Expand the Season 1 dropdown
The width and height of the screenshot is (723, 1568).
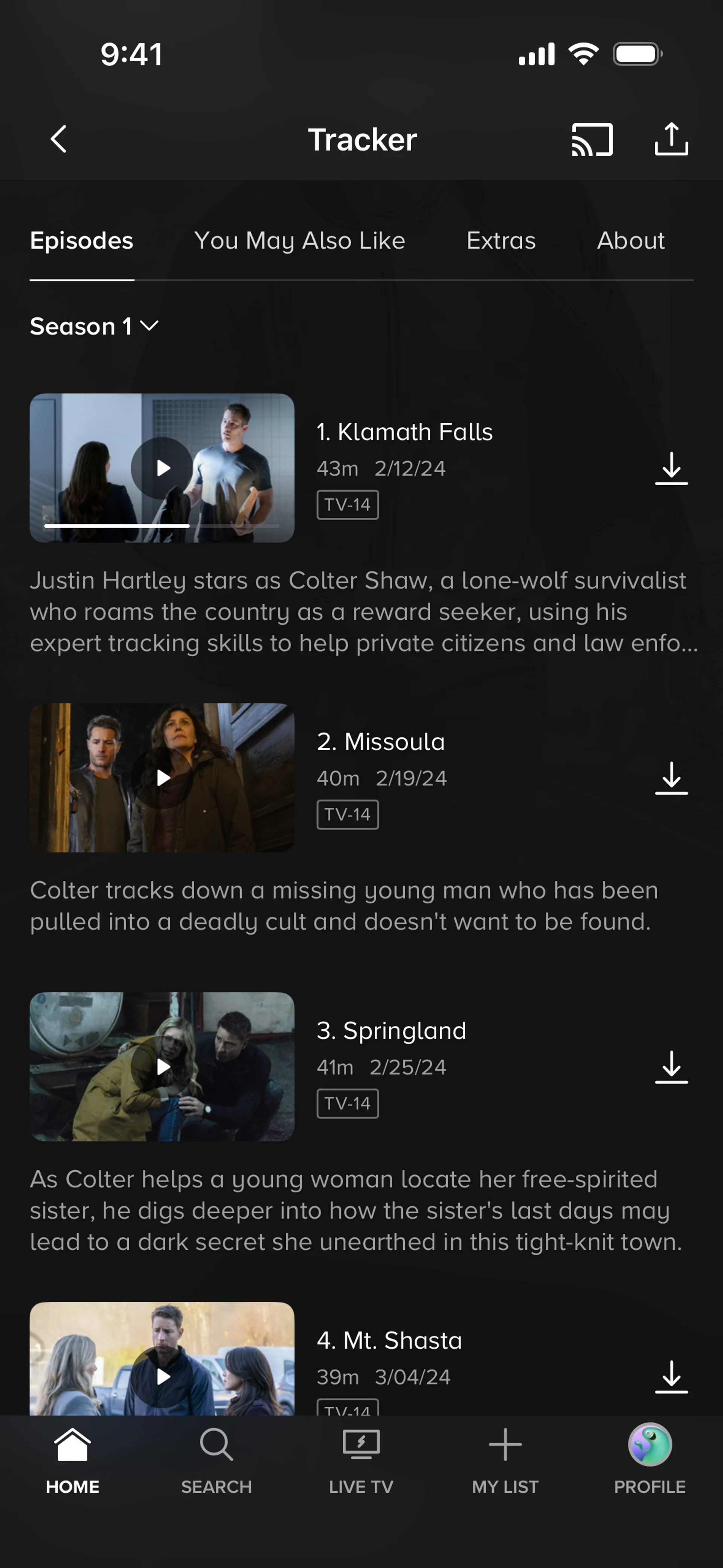95,327
